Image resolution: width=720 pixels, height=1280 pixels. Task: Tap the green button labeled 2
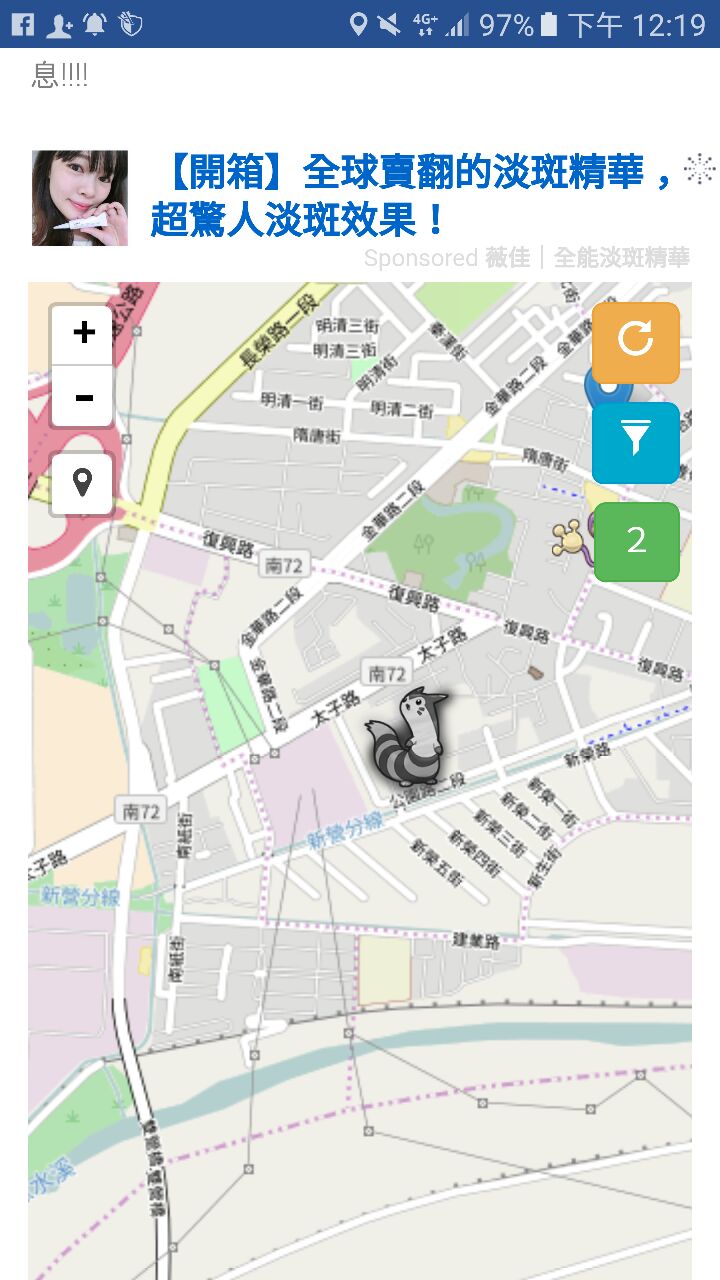tap(635, 541)
